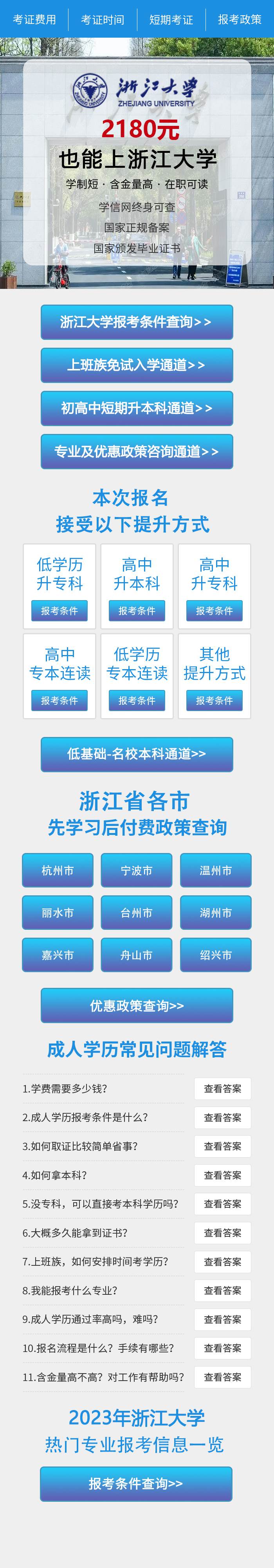This screenshot has height=1568, width=274.
Task: View answer for 学费需要多少钱
Action: click(222, 1089)
